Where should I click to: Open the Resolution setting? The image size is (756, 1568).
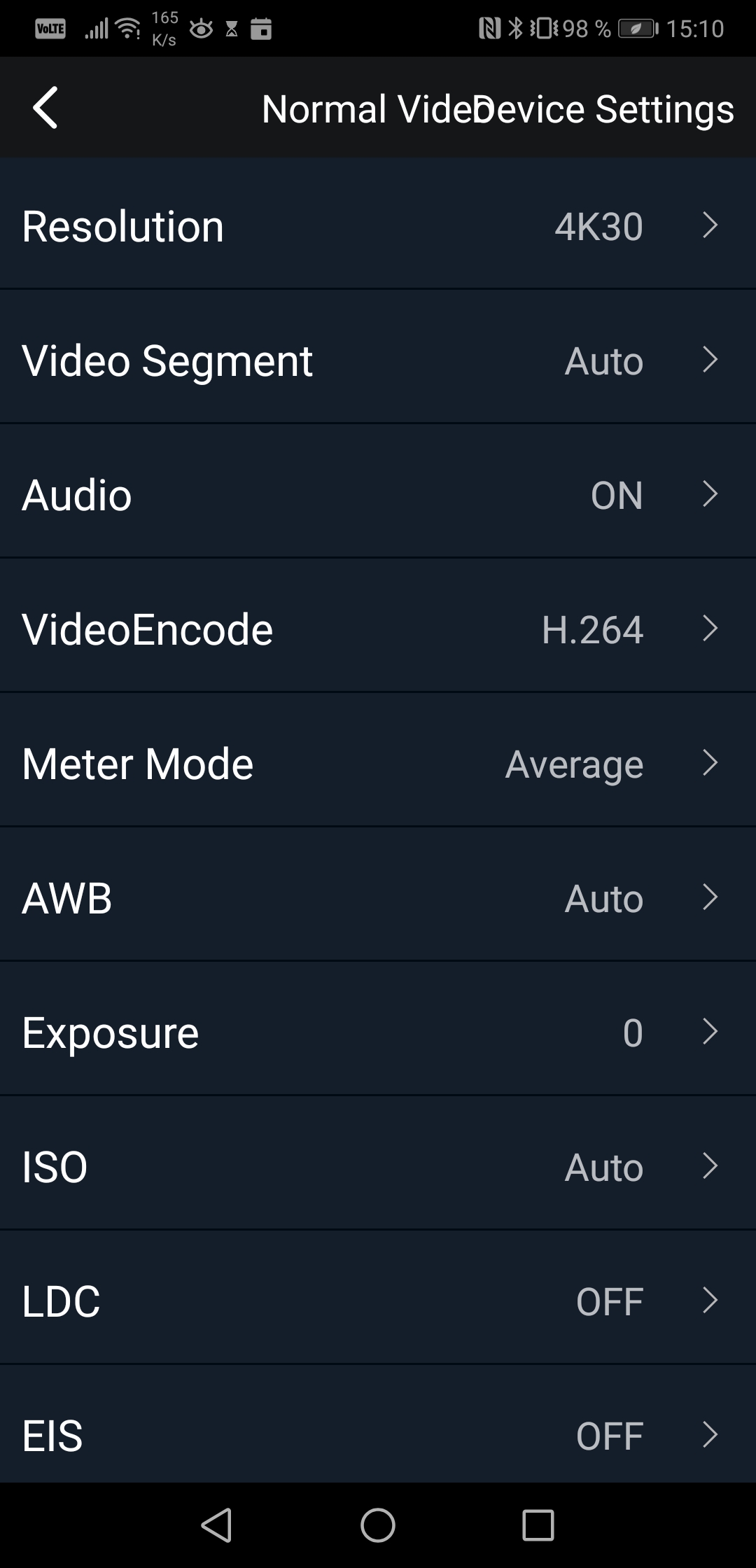tap(378, 225)
